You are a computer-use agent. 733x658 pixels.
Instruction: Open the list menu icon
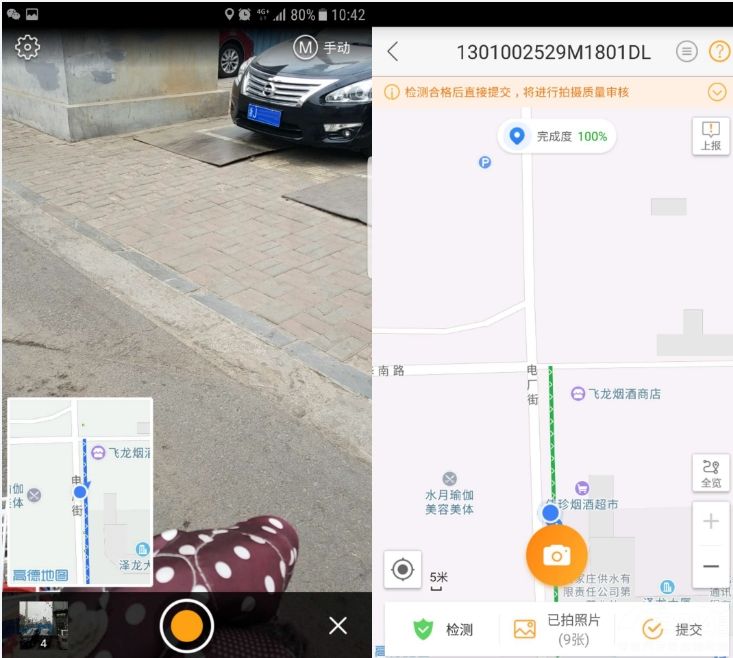[686, 52]
